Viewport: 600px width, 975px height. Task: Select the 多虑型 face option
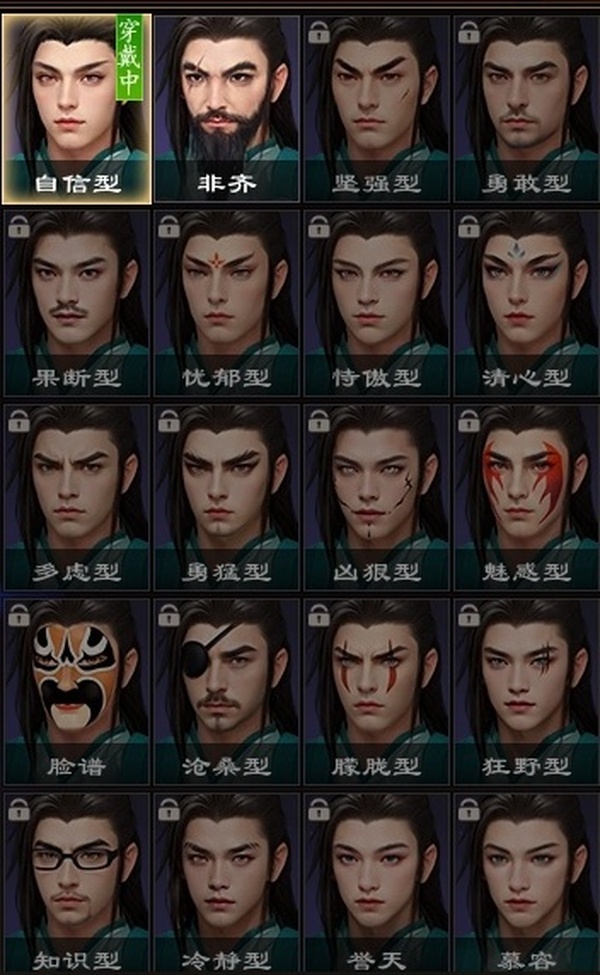coord(76,496)
